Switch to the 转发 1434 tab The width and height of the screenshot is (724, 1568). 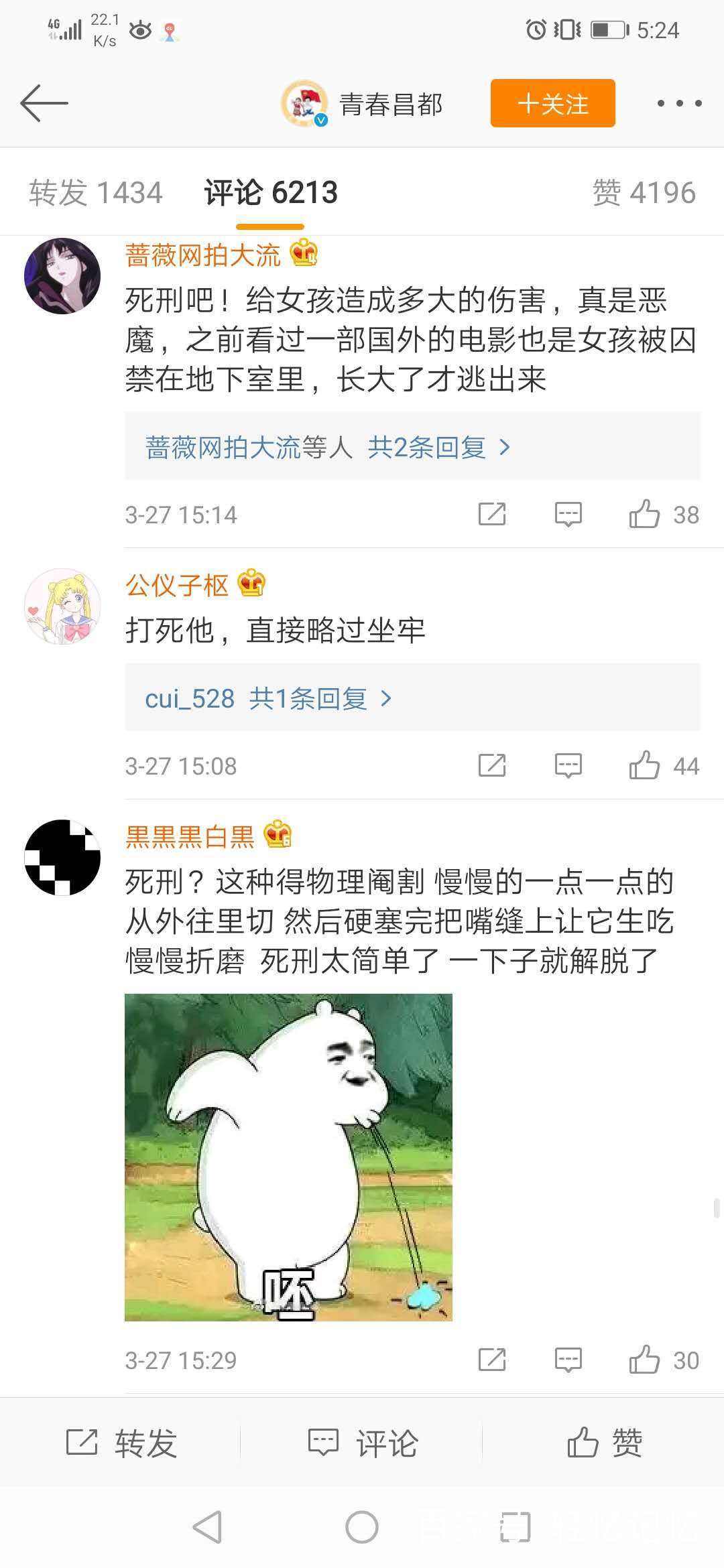(96, 193)
